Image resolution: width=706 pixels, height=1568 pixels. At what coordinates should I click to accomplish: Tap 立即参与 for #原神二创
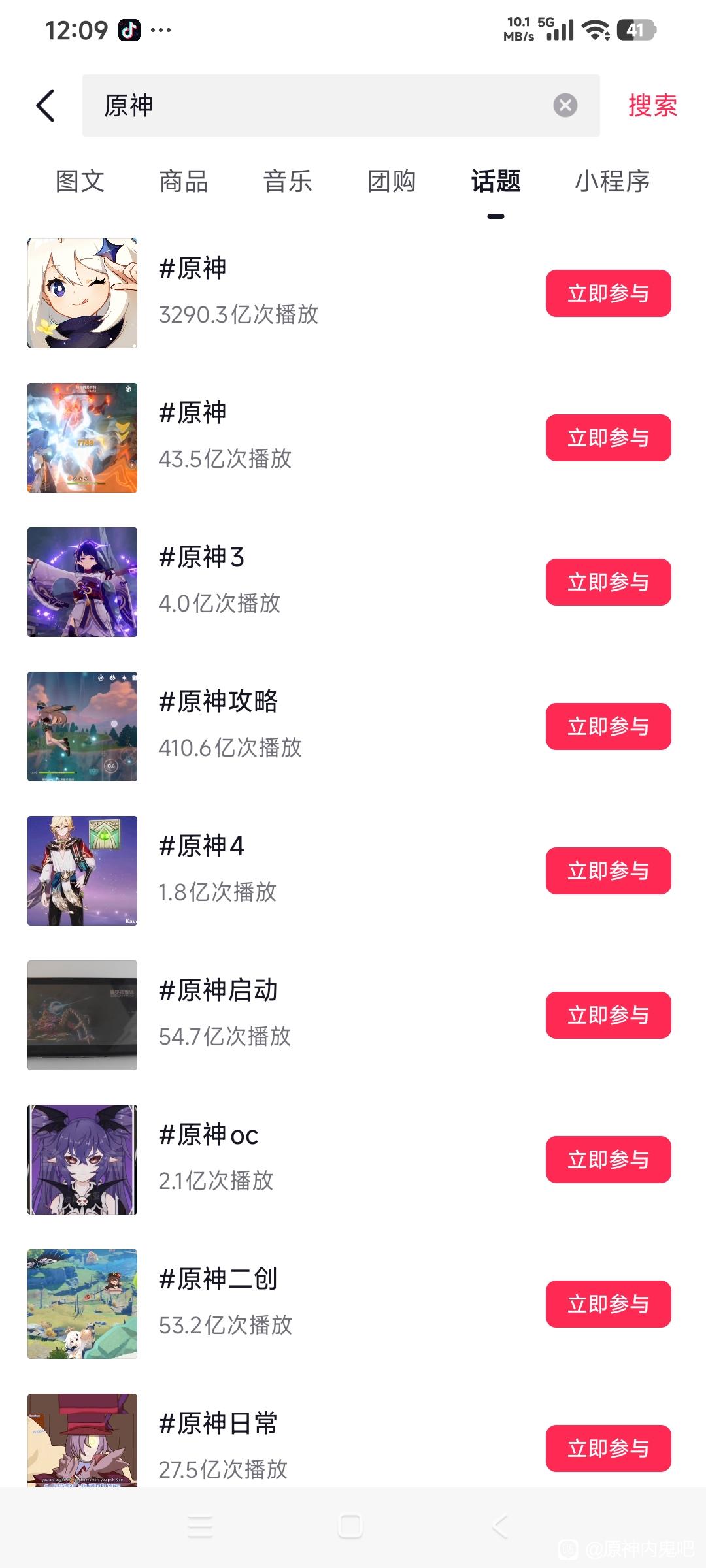click(608, 1304)
